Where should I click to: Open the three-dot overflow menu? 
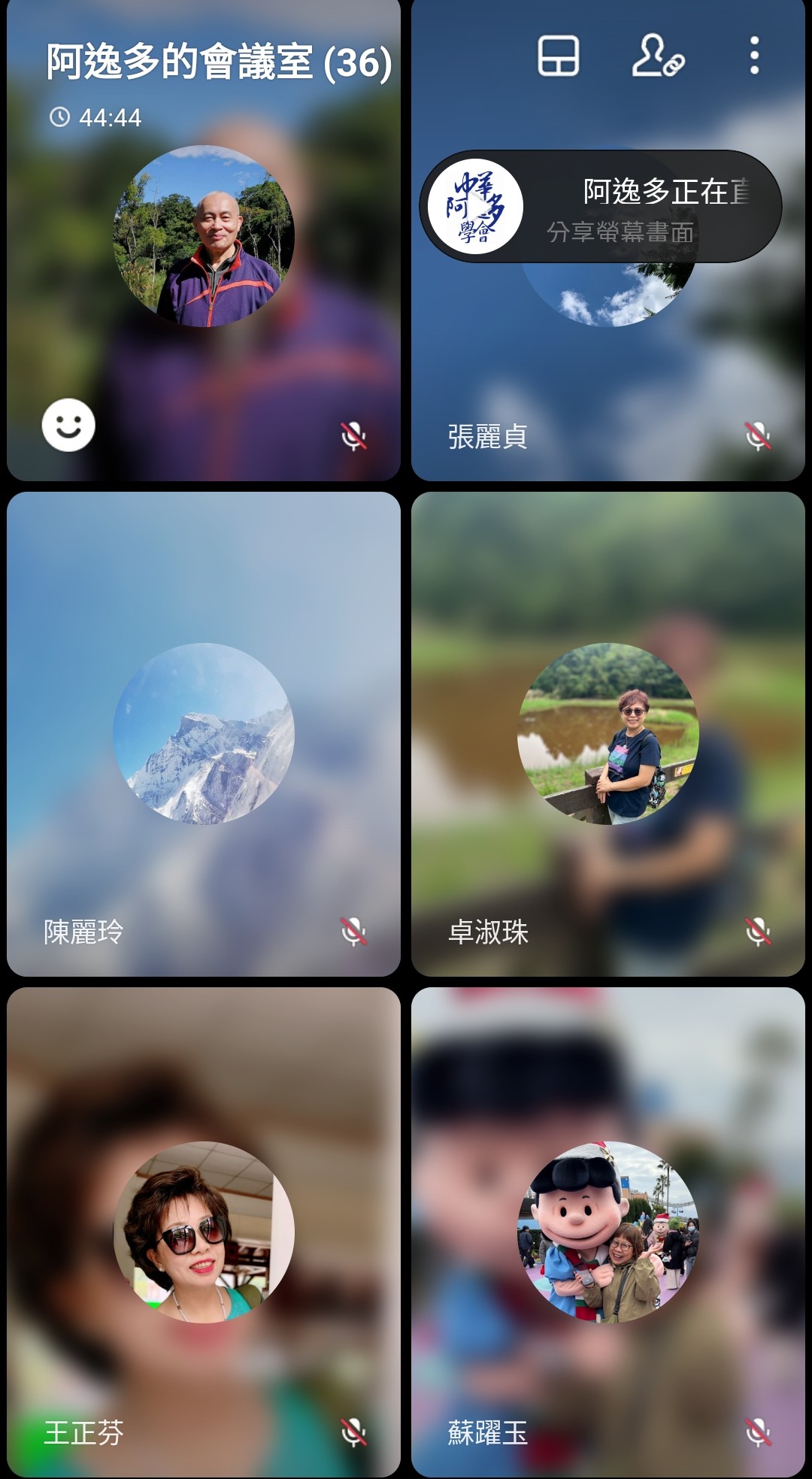point(754,56)
